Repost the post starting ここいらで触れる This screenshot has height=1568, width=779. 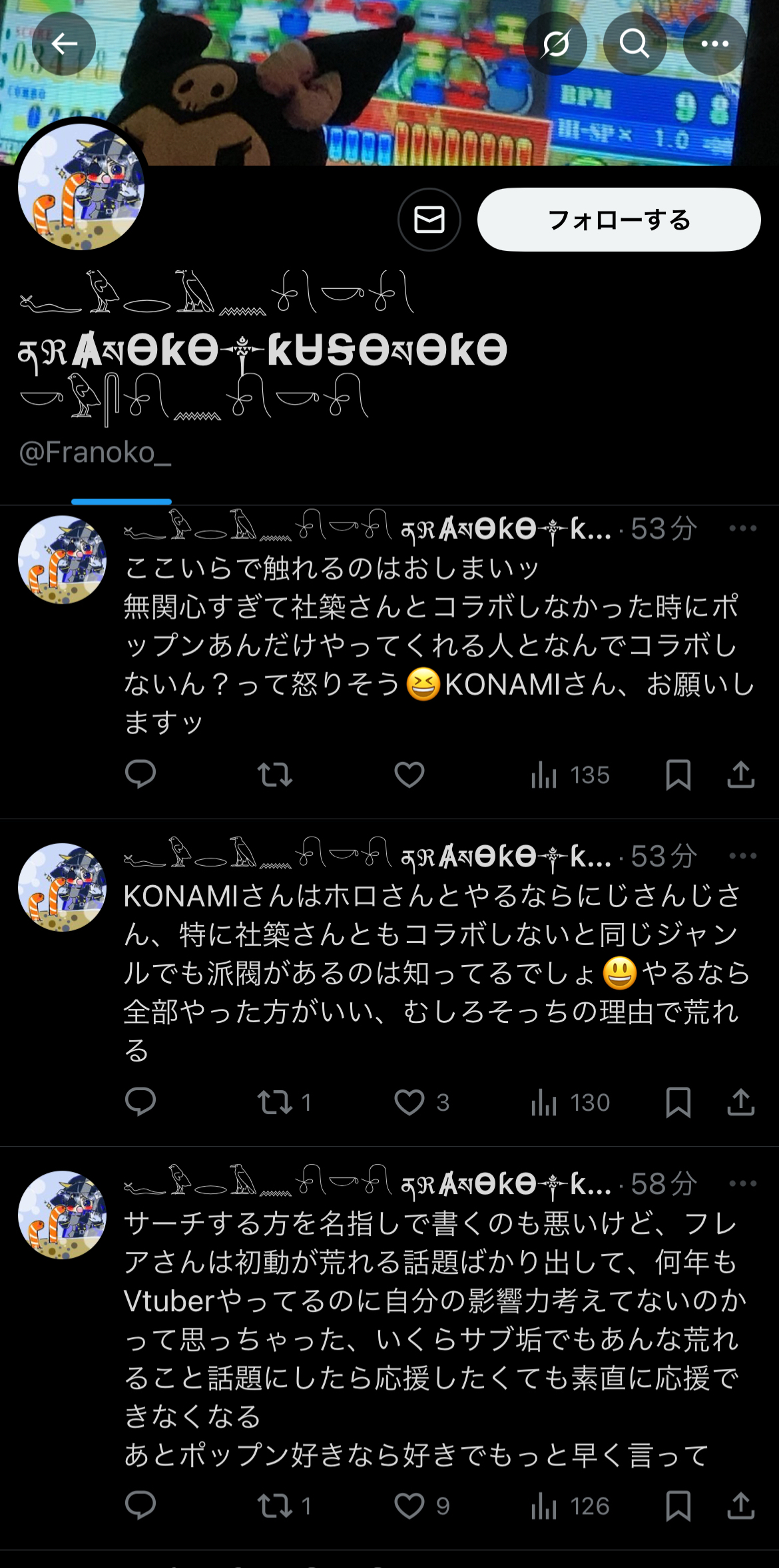pos(275,775)
